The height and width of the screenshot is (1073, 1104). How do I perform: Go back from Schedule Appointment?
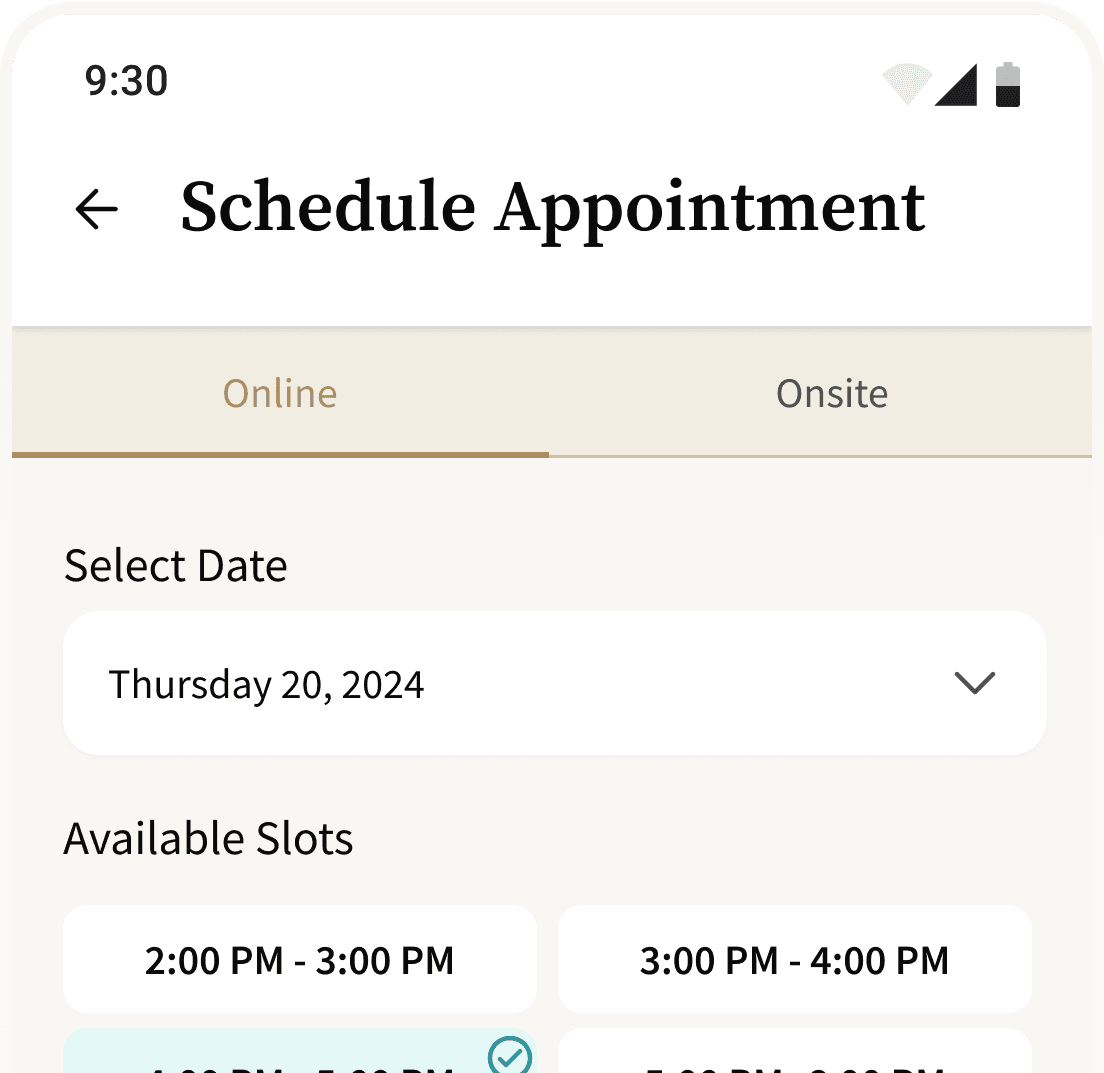pos(97,209)
